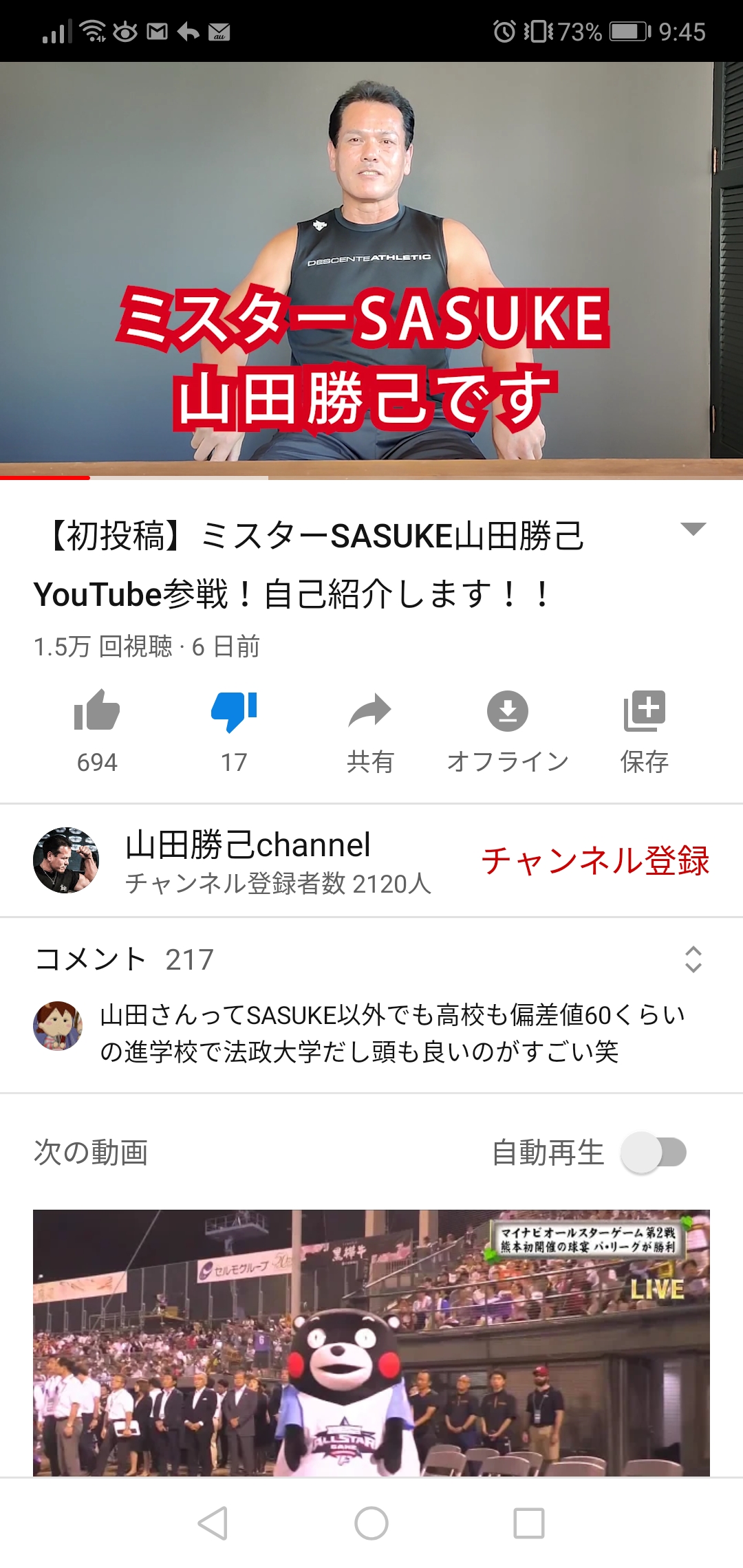Expand the video description arrow
The width and height of the screenshot is (743, 1568).
(x=693, y=529)
